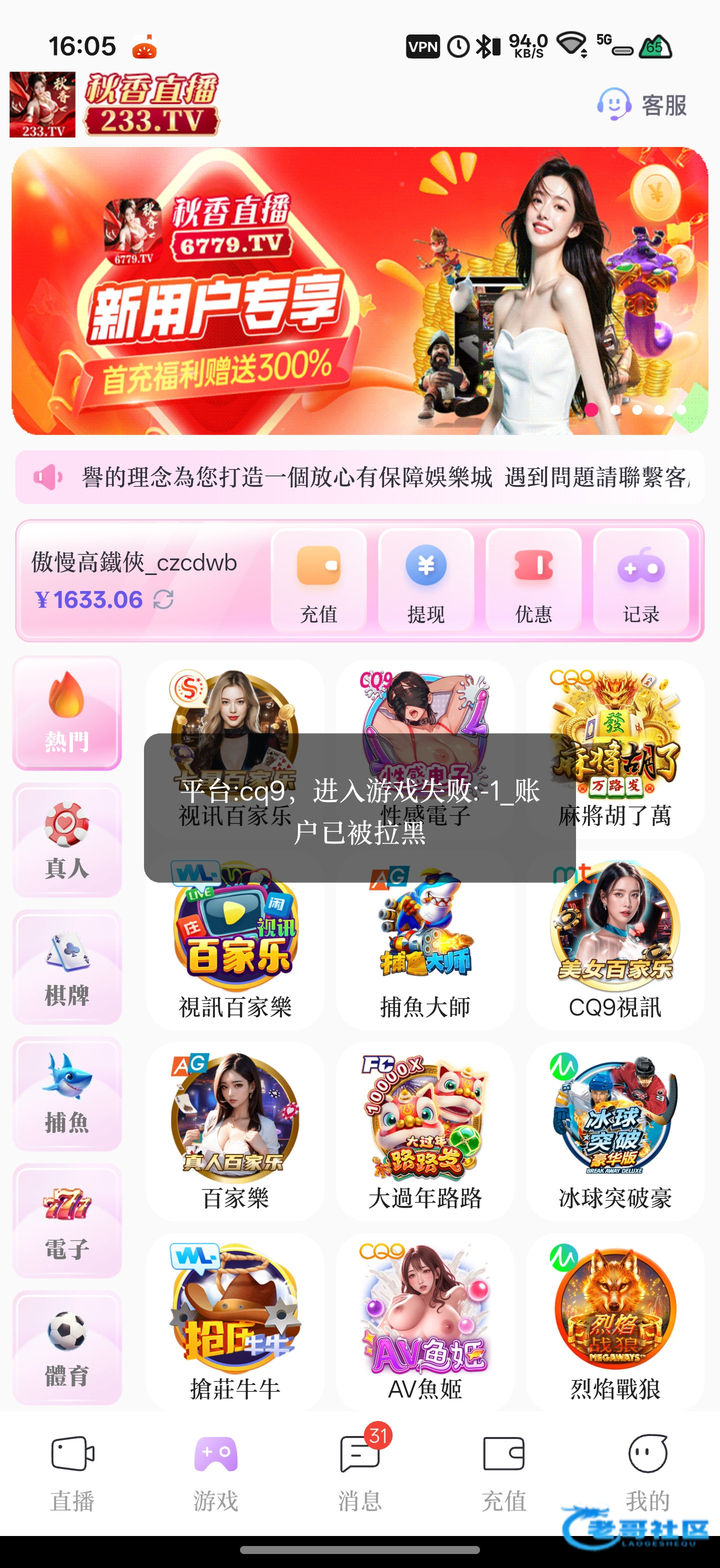720x1568 pixels.
Task: Switch to the 我的 tab
Action: pyautogui.click(x=647, y=1473)
